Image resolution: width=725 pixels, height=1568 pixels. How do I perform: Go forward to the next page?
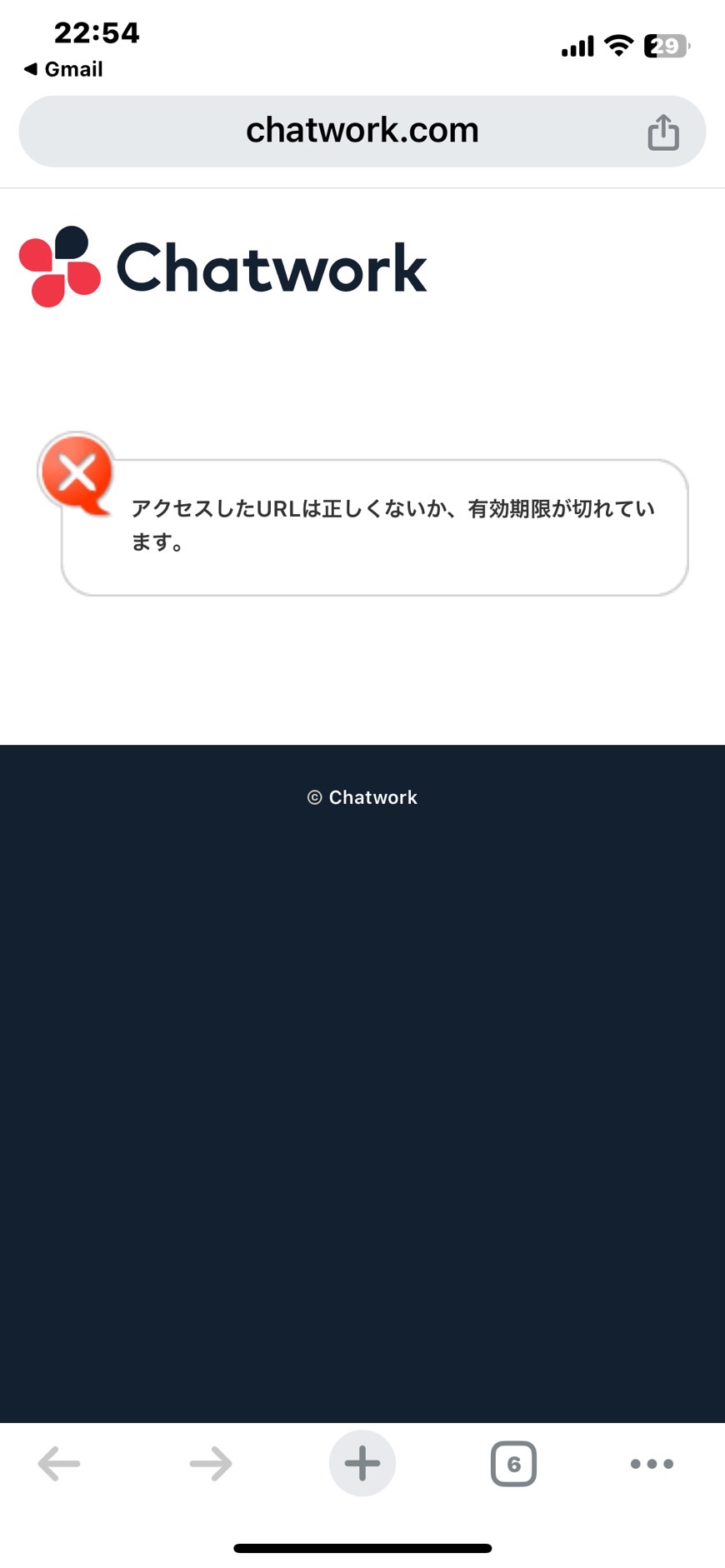point(211,1463)
